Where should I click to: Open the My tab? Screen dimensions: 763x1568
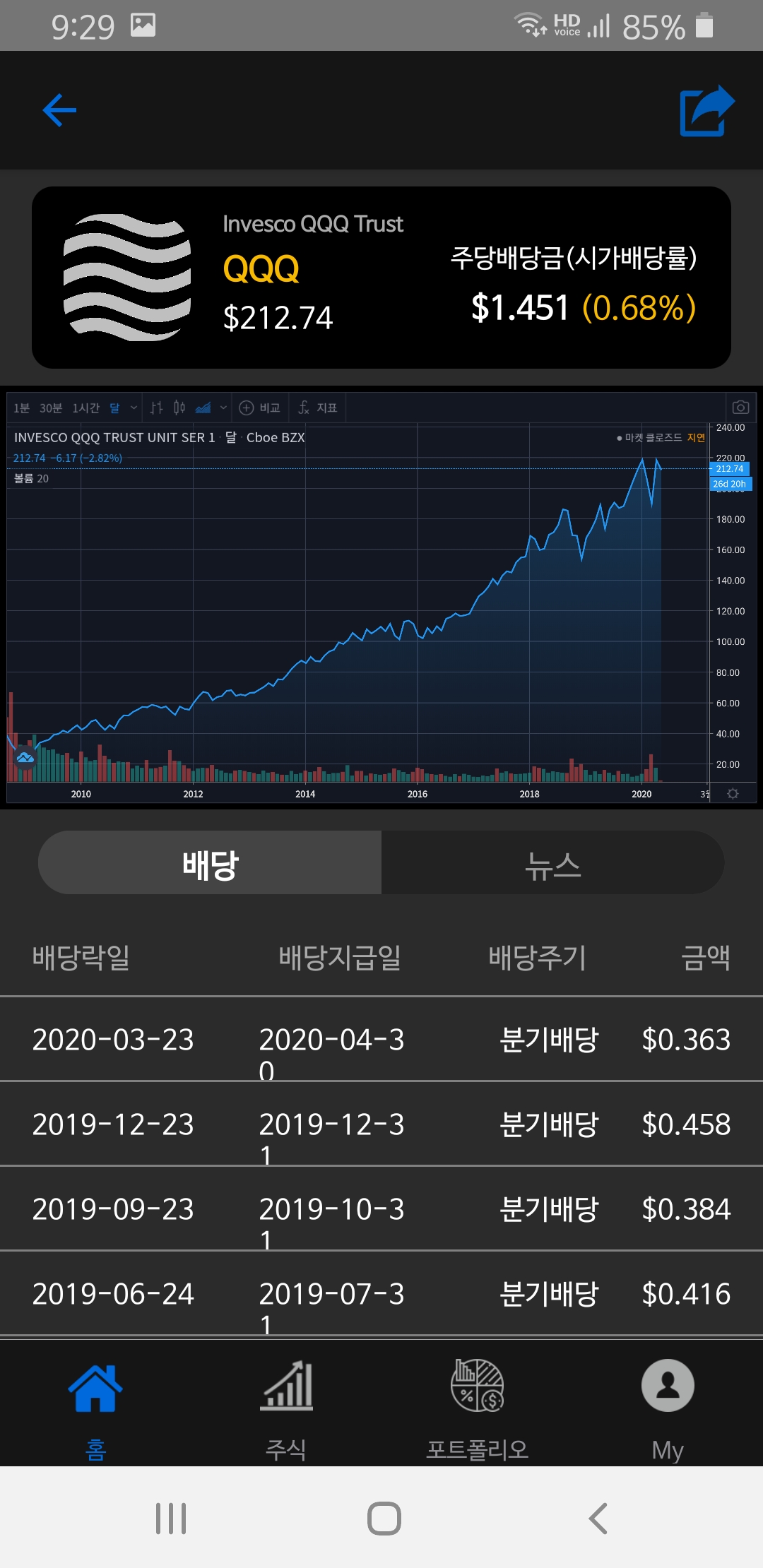668,1410
